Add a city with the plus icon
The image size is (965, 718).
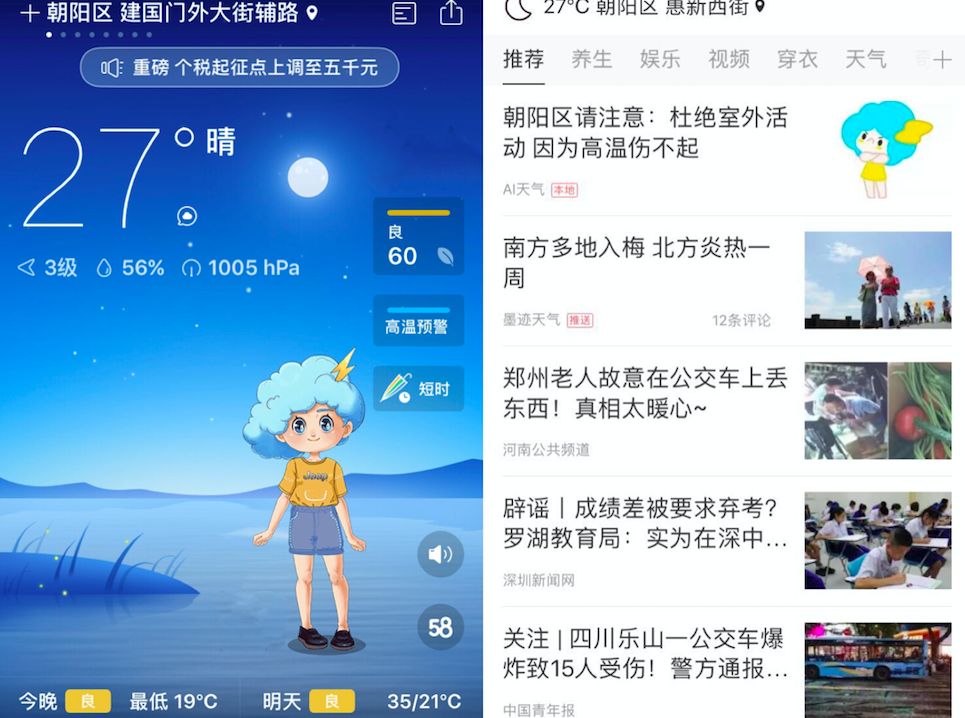click(x=29, y=13)
